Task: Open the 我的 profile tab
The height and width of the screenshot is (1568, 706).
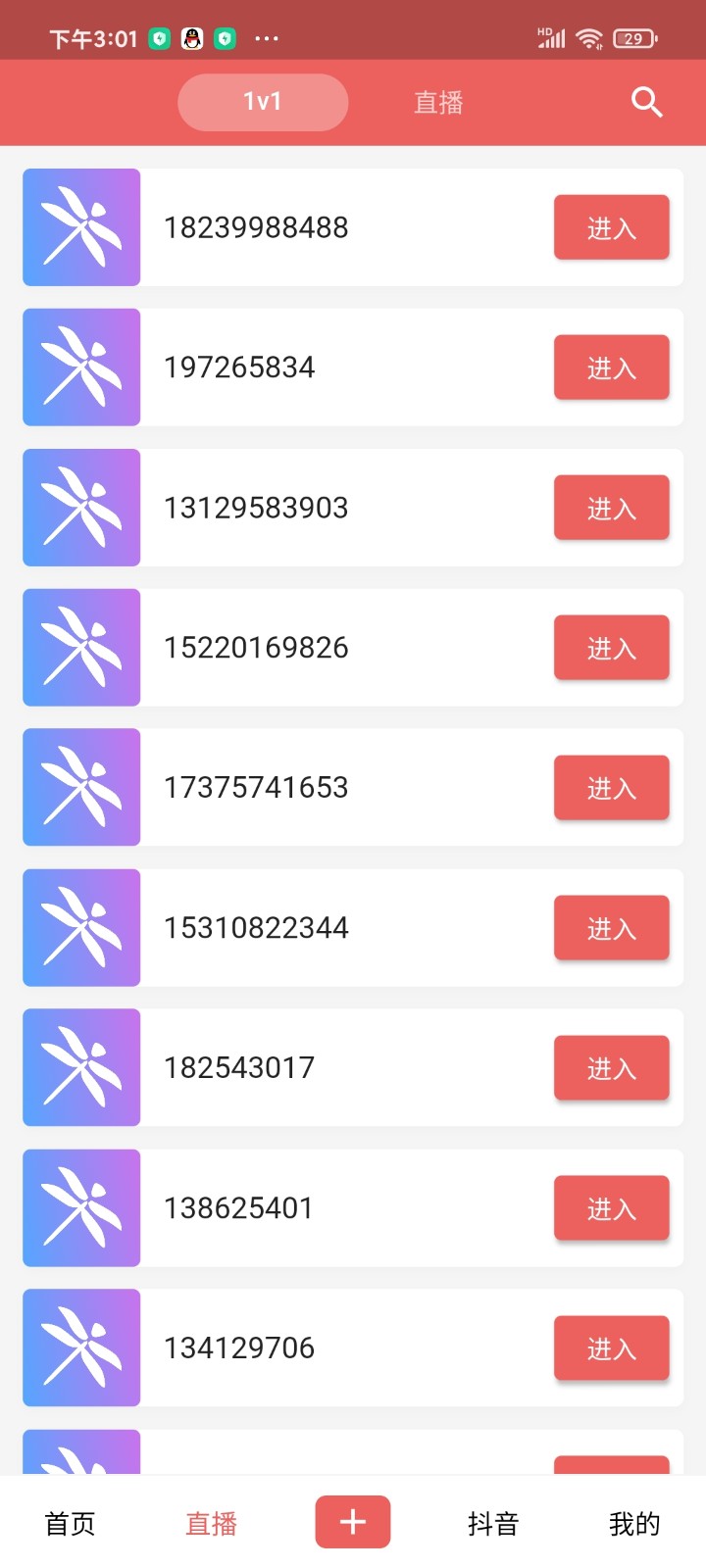Action: pos(634,1524)
